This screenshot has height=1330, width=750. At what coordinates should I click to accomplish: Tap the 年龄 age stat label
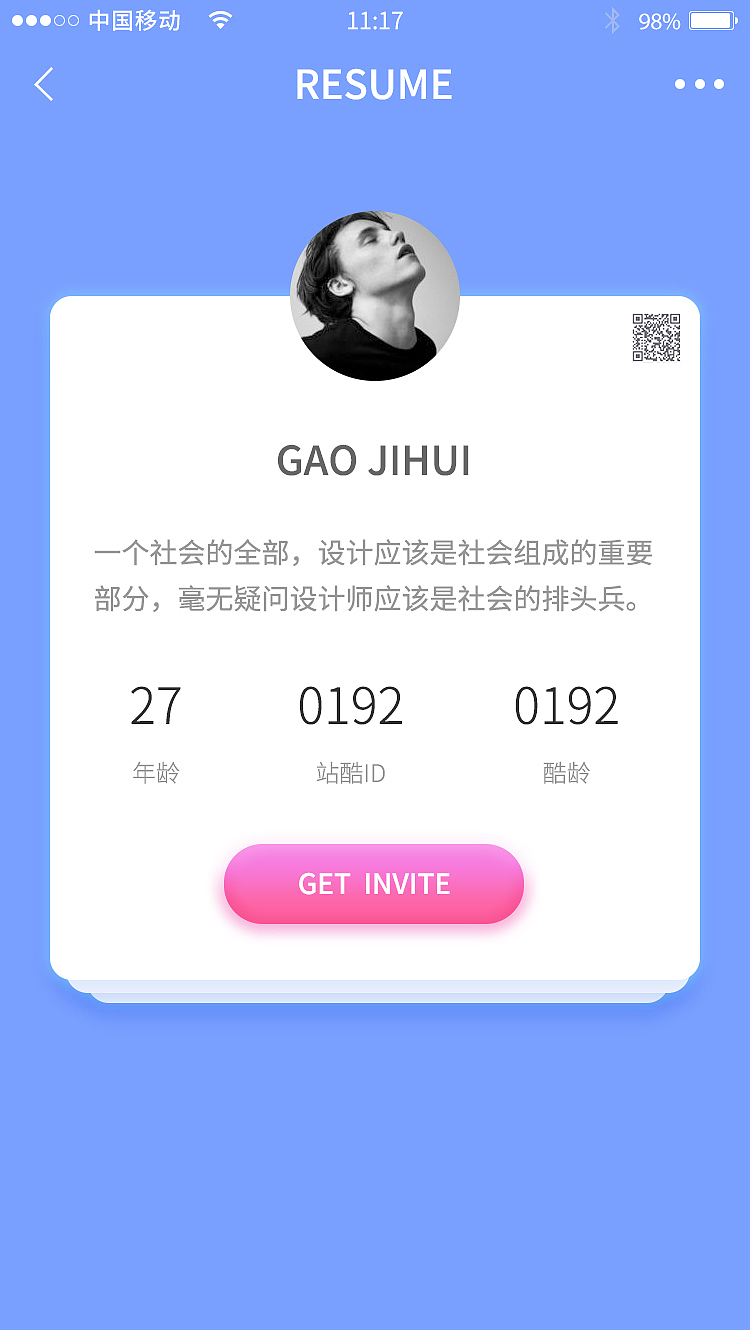tap(155, 772)
